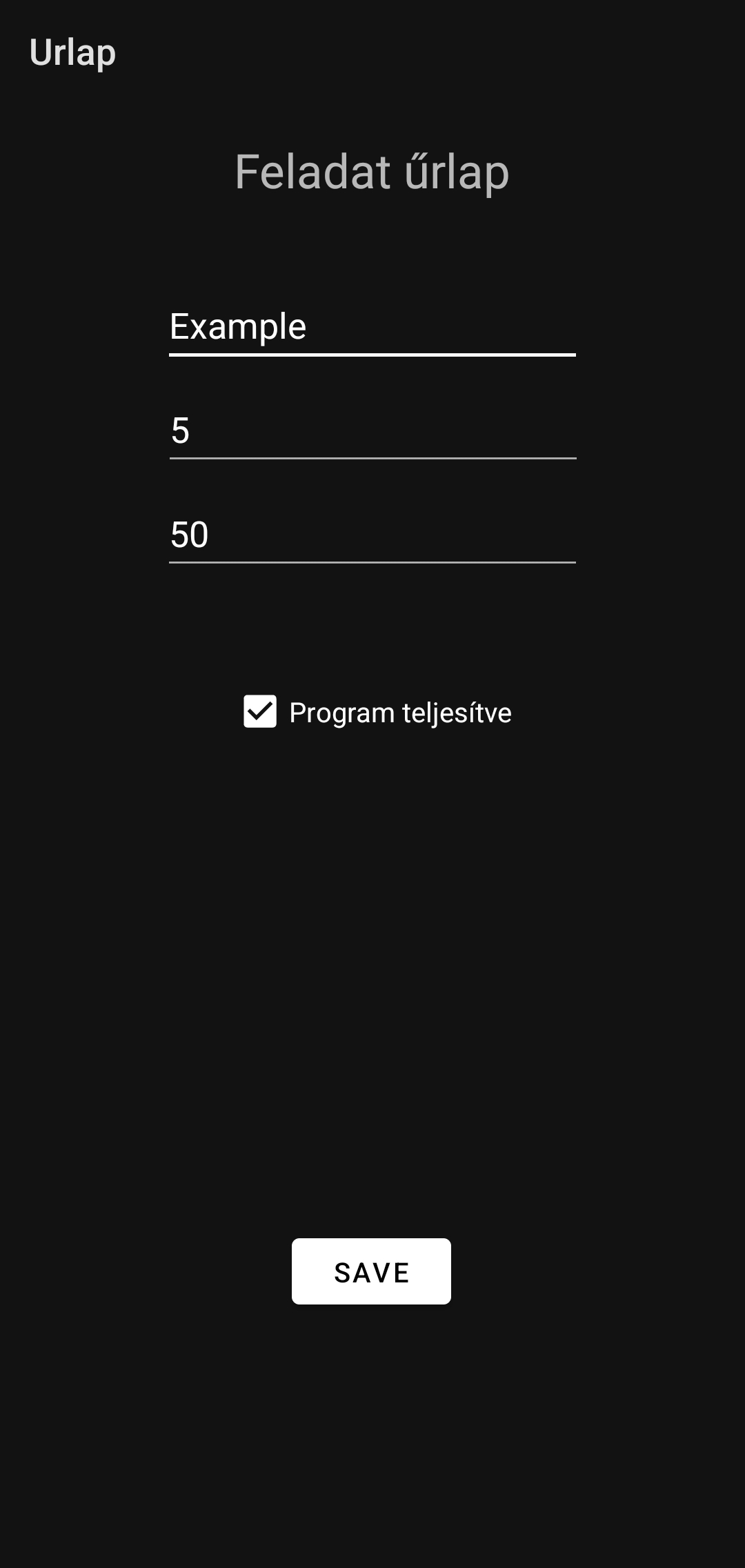Tap the app bar at the top
The height and width of the screenshot is (1568, 745).
tap(372, 52)
